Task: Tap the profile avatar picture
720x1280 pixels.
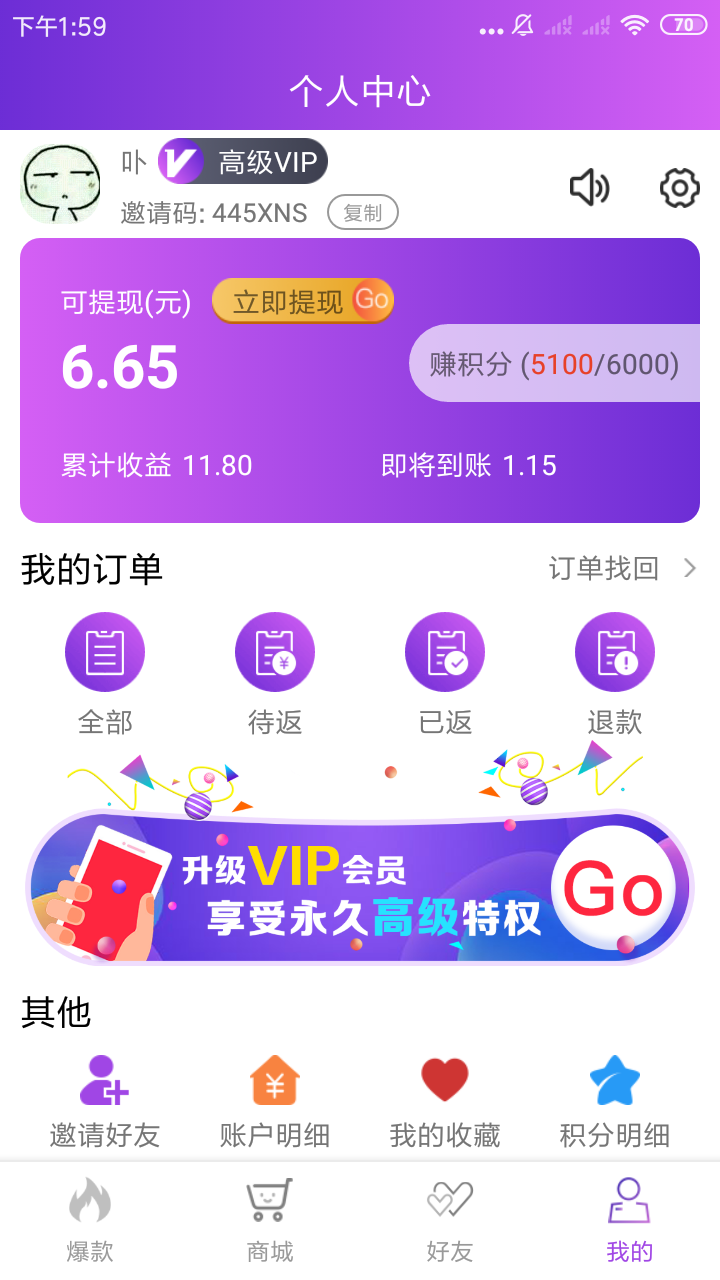Action: pyautogui.click(x=61, y=184)
